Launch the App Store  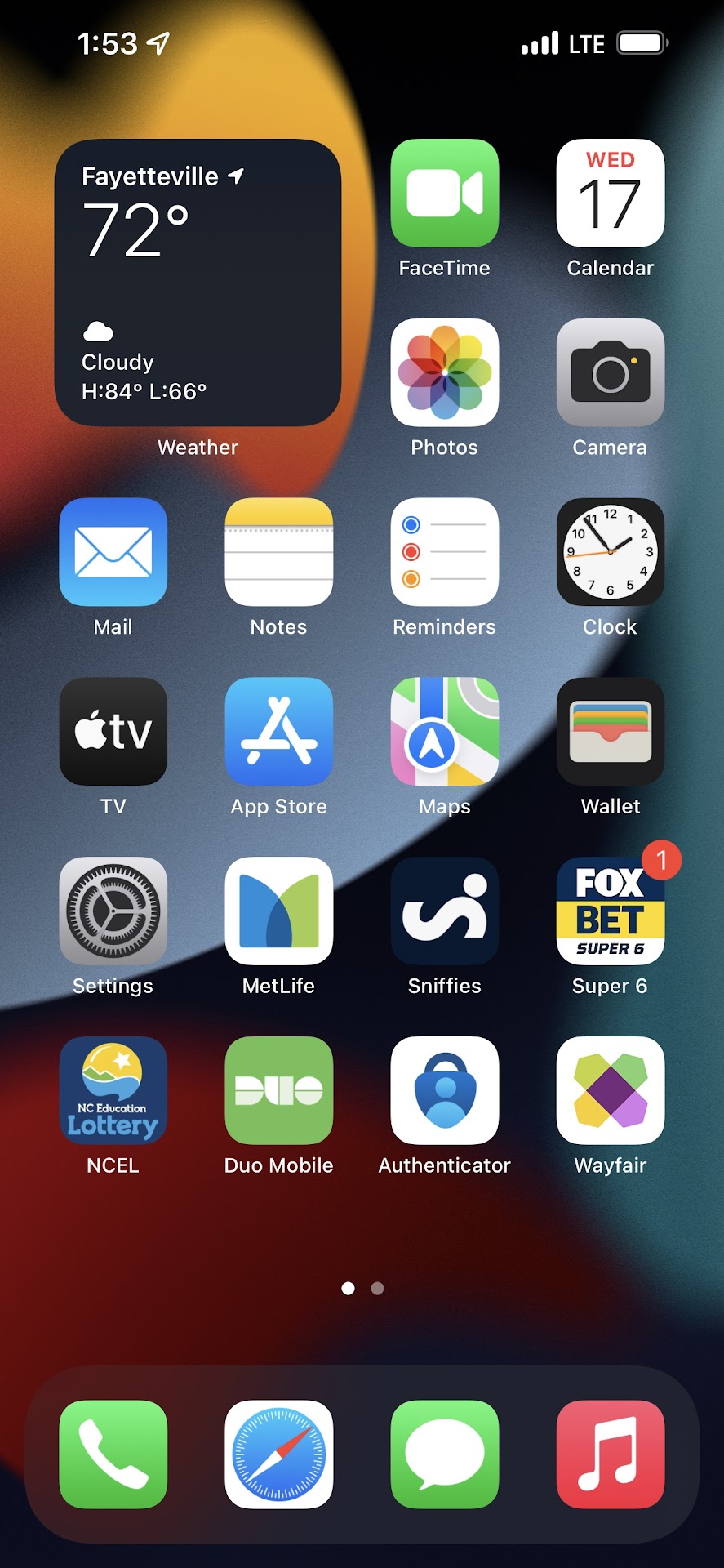pos(278,731)
